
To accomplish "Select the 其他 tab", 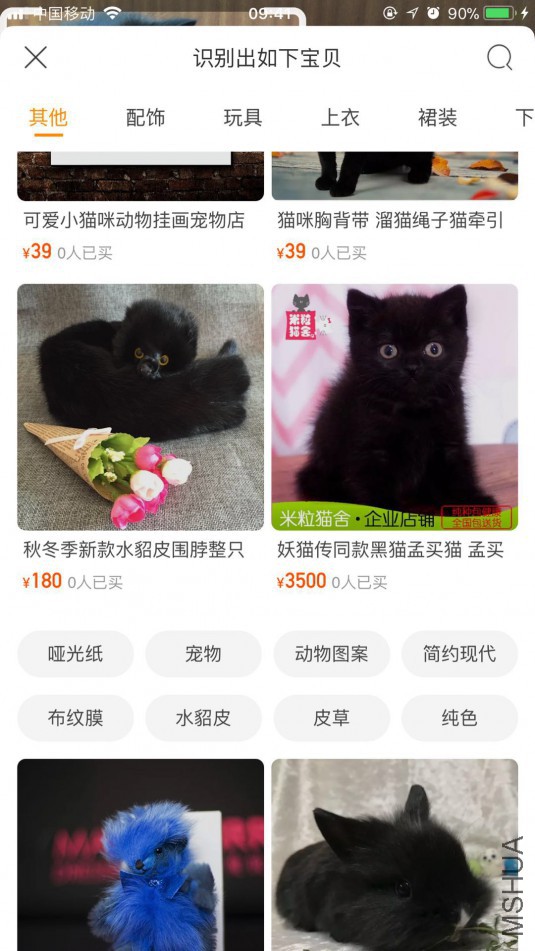I will click(x=49, y=118).
